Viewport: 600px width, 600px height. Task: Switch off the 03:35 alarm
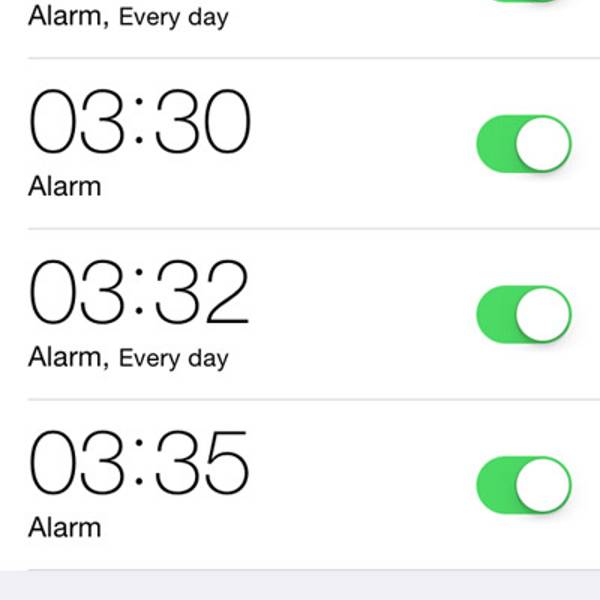click(524, 485)
